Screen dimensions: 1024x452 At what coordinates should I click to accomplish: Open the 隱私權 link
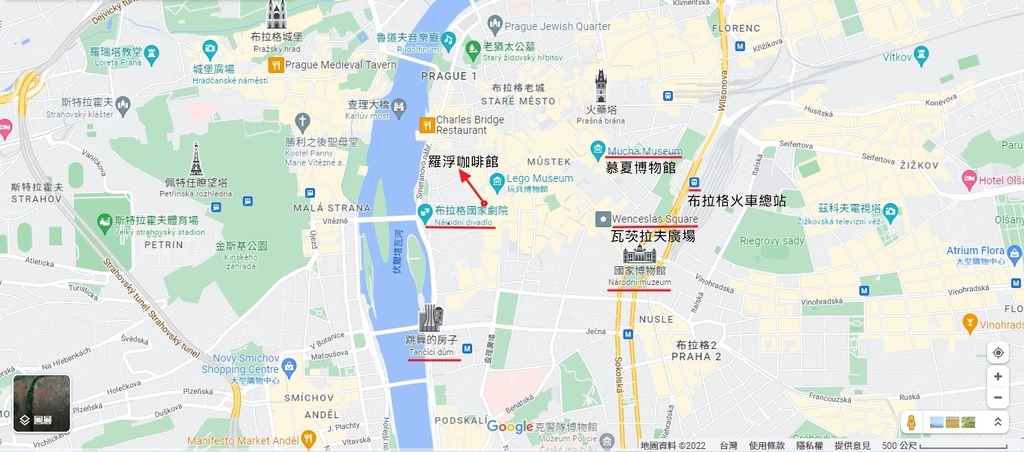coord(809,445)
